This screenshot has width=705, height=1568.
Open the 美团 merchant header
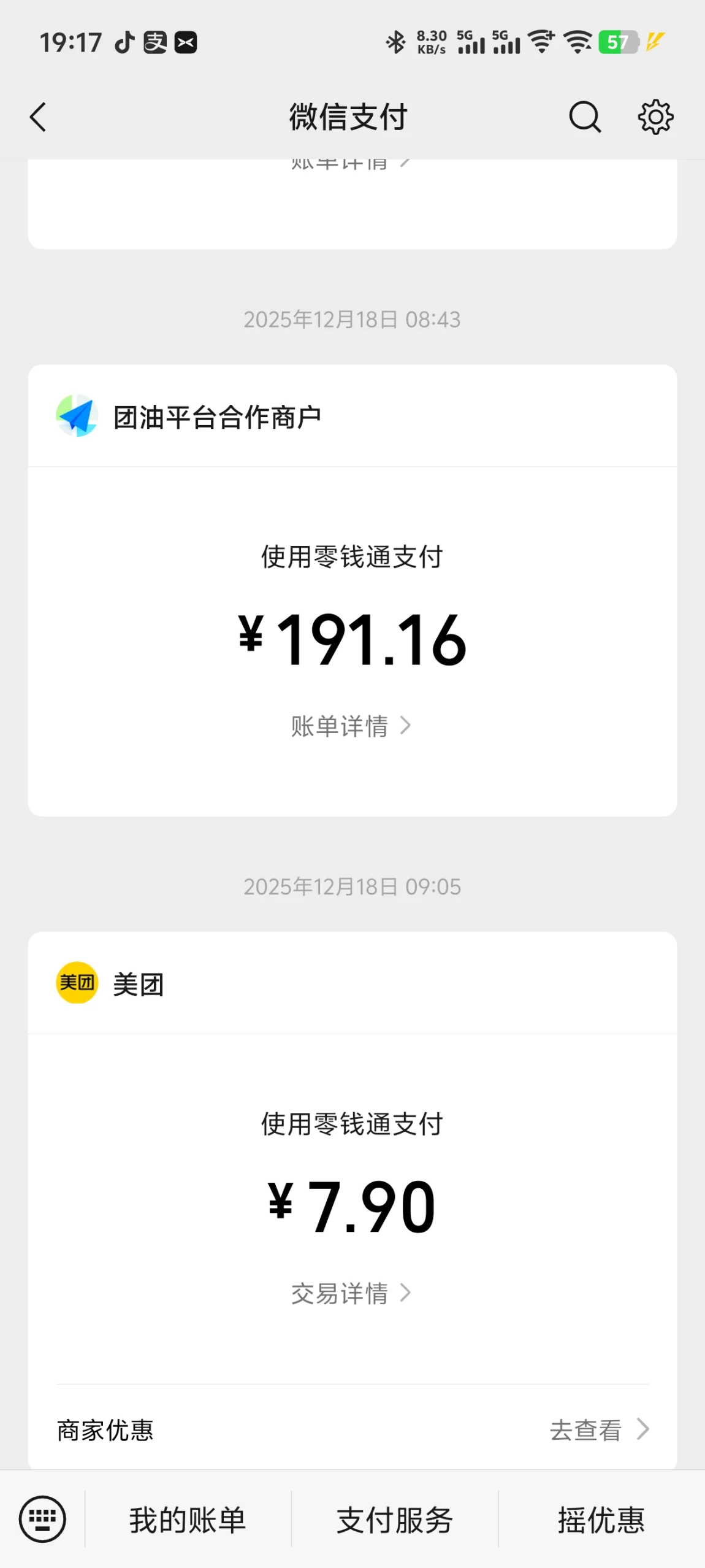tap(352, 983)
